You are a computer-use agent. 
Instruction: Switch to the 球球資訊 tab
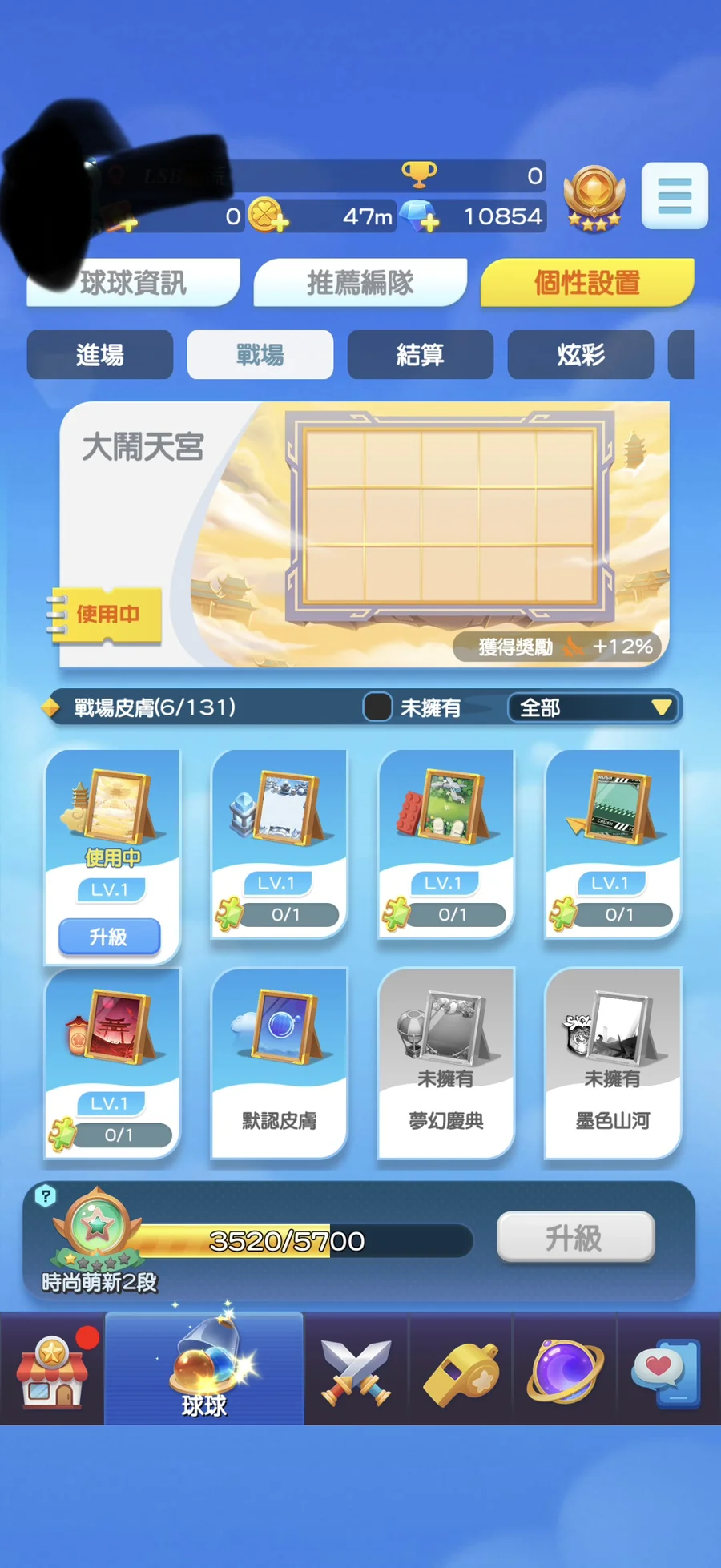[x=134, y=282]
